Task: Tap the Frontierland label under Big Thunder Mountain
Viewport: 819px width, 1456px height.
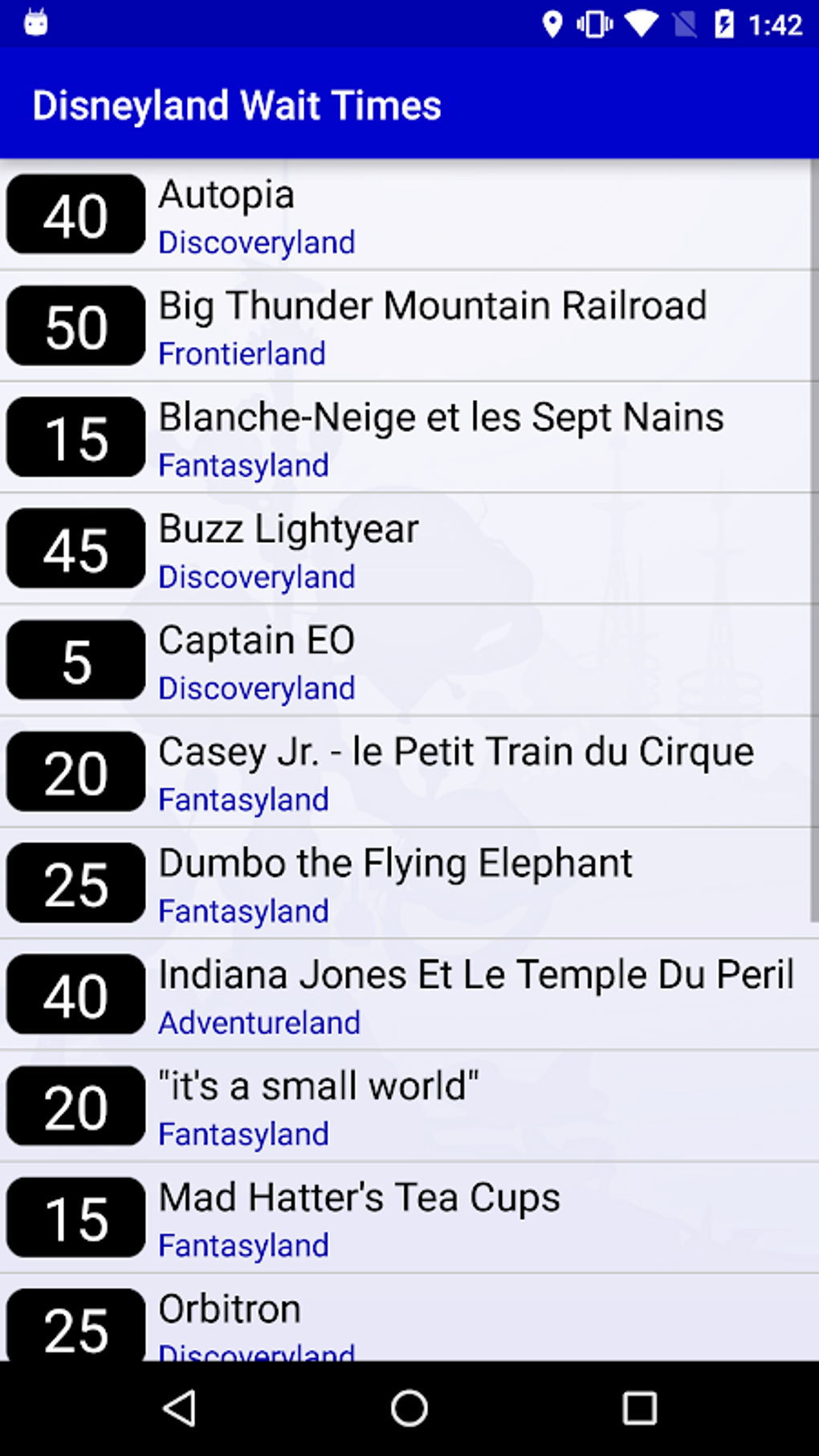Action: (x=242, y=353)
